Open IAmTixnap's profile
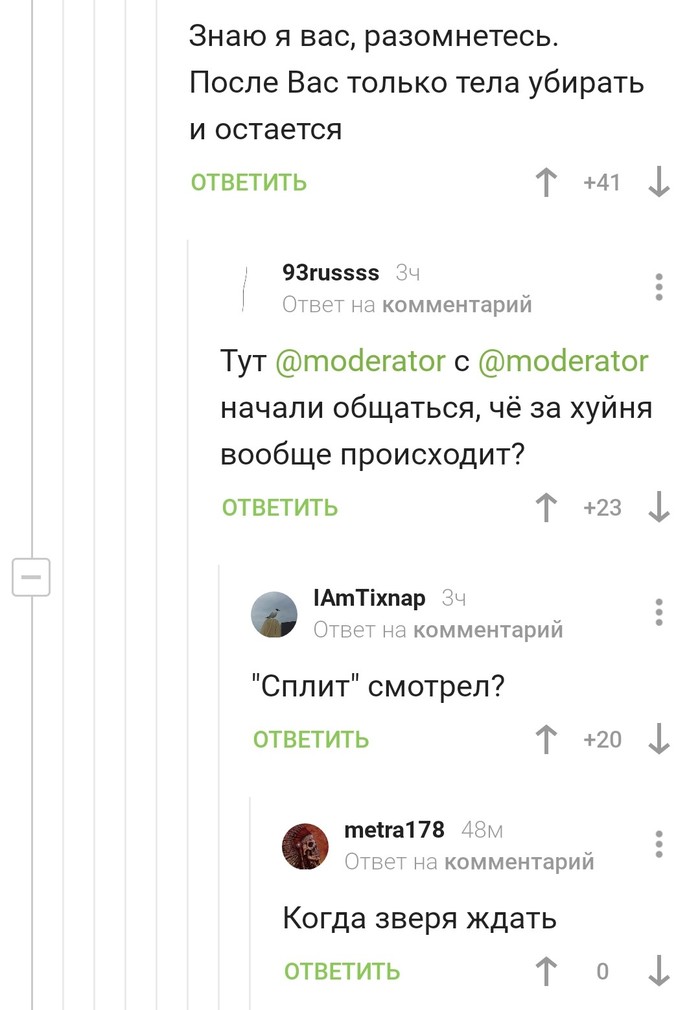This screenshot has height=1010, width=700. (x=369, y=598)
